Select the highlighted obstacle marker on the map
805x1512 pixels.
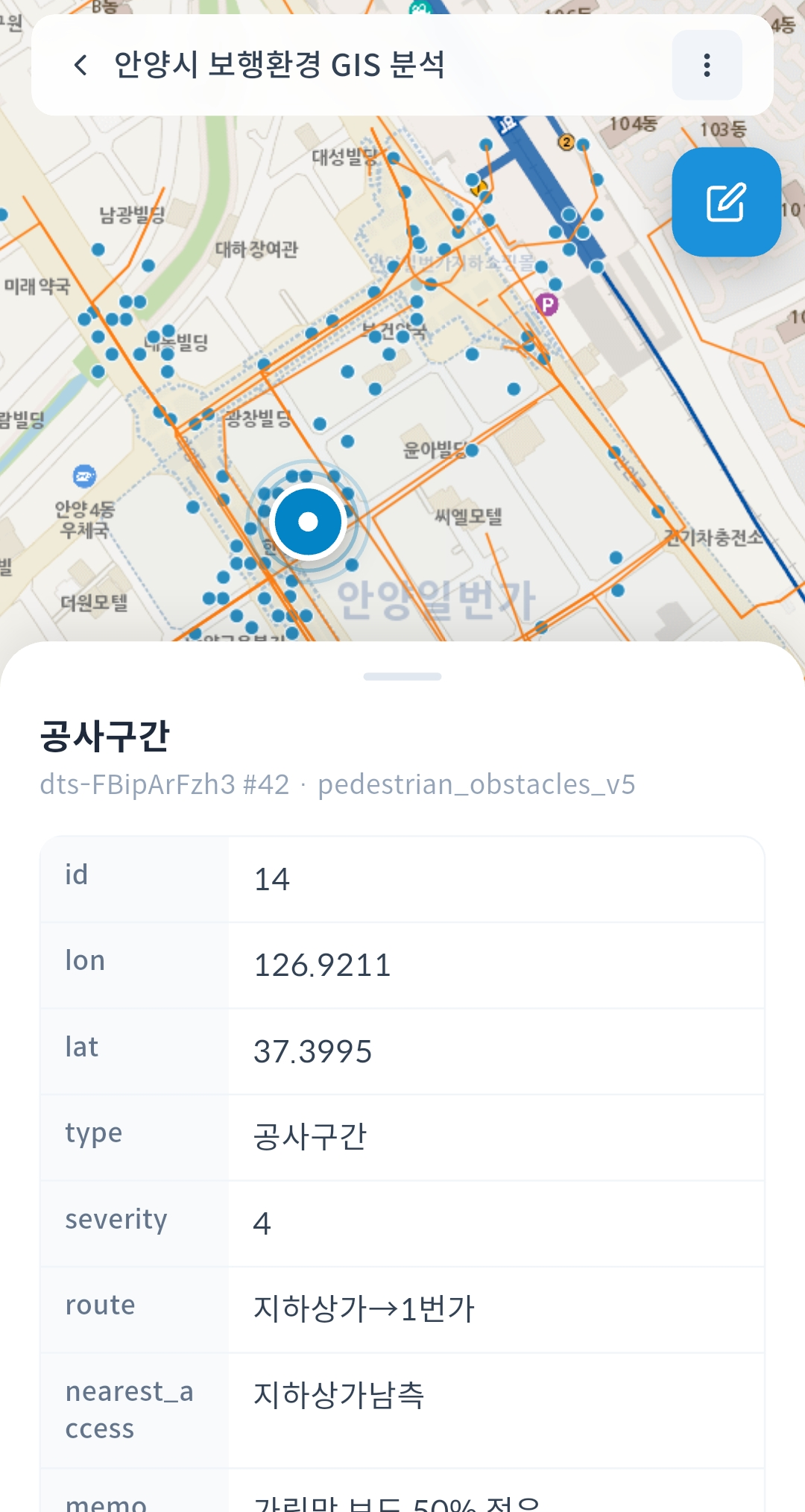click(x=309, y=521)
